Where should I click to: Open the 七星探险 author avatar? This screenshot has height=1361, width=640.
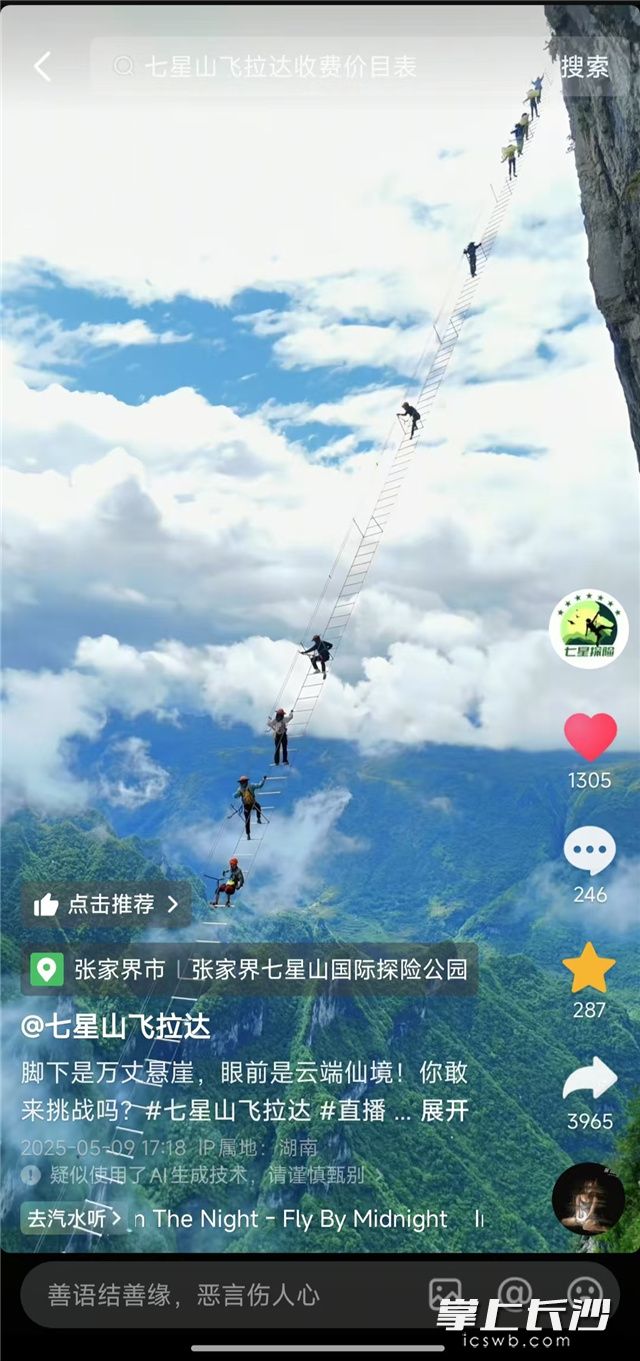point(589,628)
